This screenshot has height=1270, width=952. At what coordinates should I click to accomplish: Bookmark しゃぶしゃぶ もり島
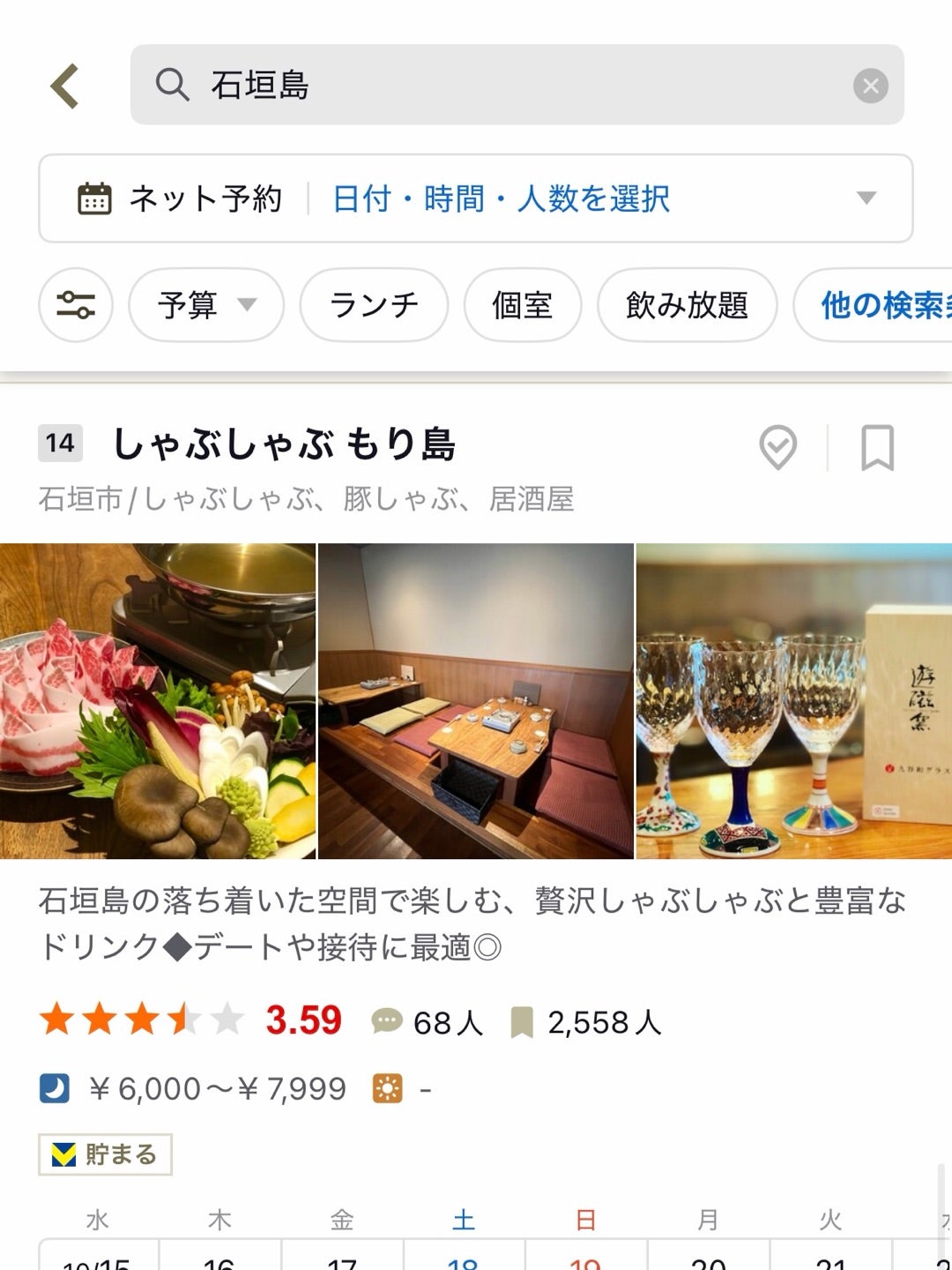click(x=877, y=447)
